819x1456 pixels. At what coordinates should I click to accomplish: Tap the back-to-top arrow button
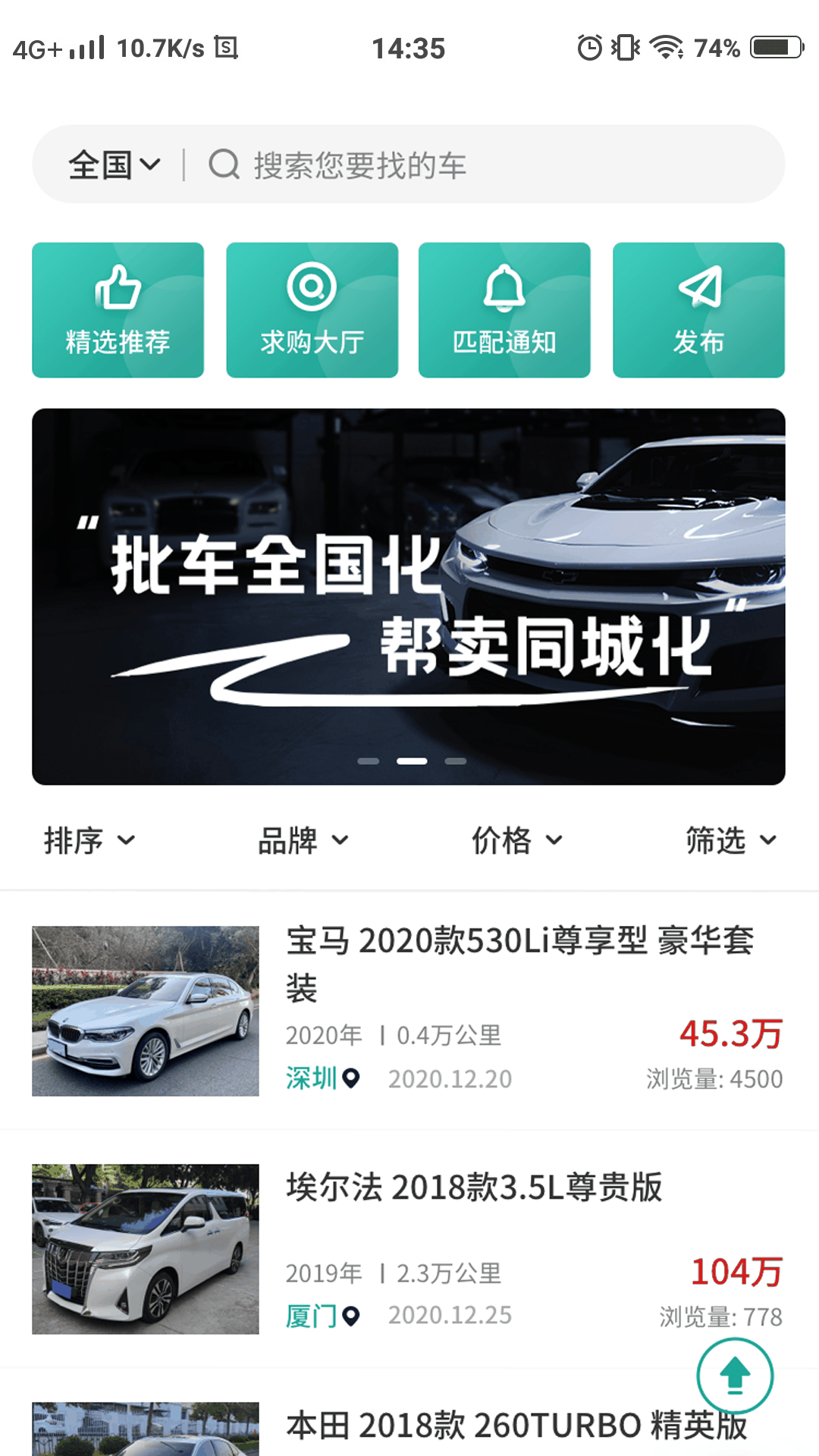pos(734,1376)
